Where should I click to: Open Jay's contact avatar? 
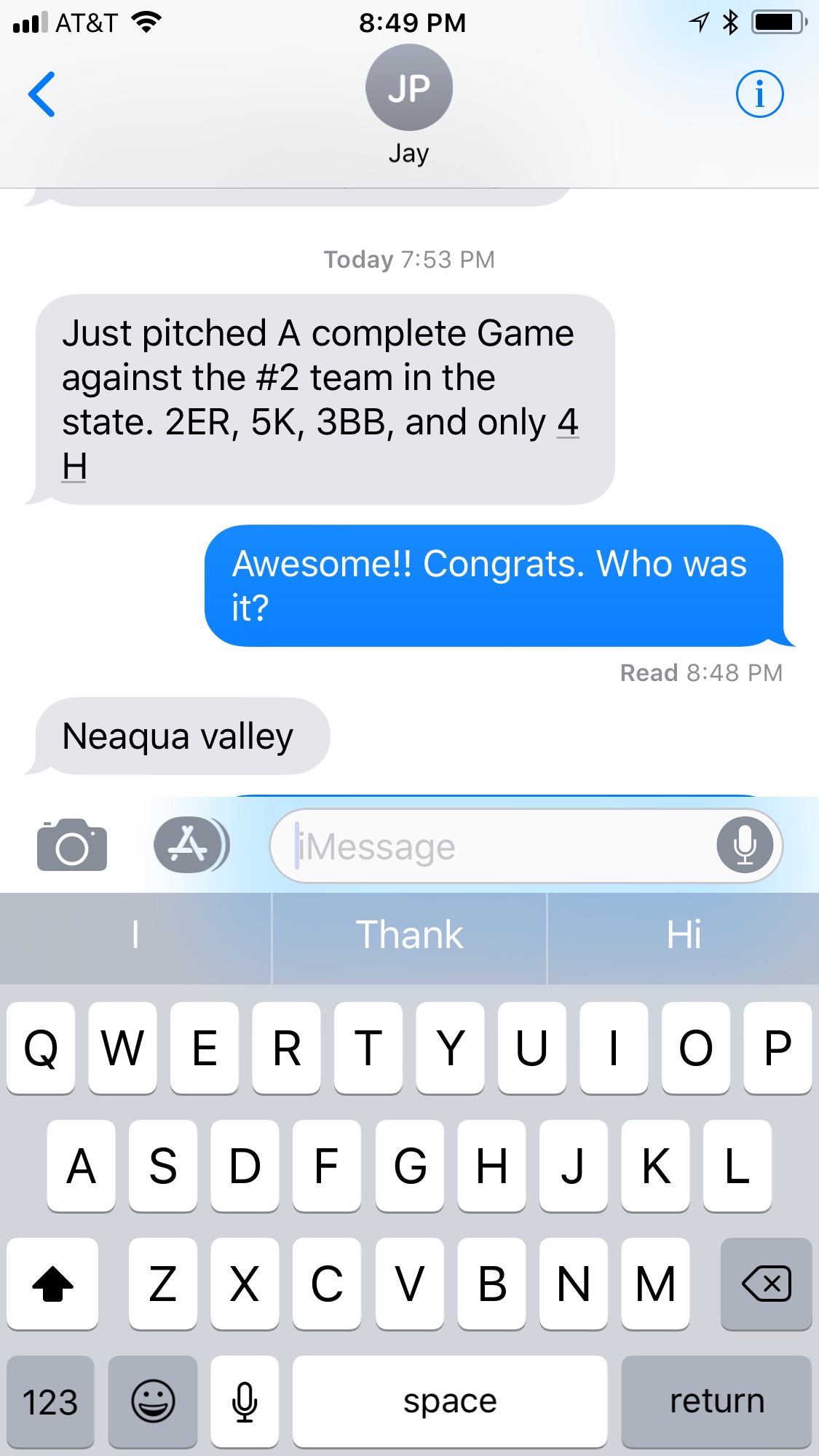click(x=408, y=88)
